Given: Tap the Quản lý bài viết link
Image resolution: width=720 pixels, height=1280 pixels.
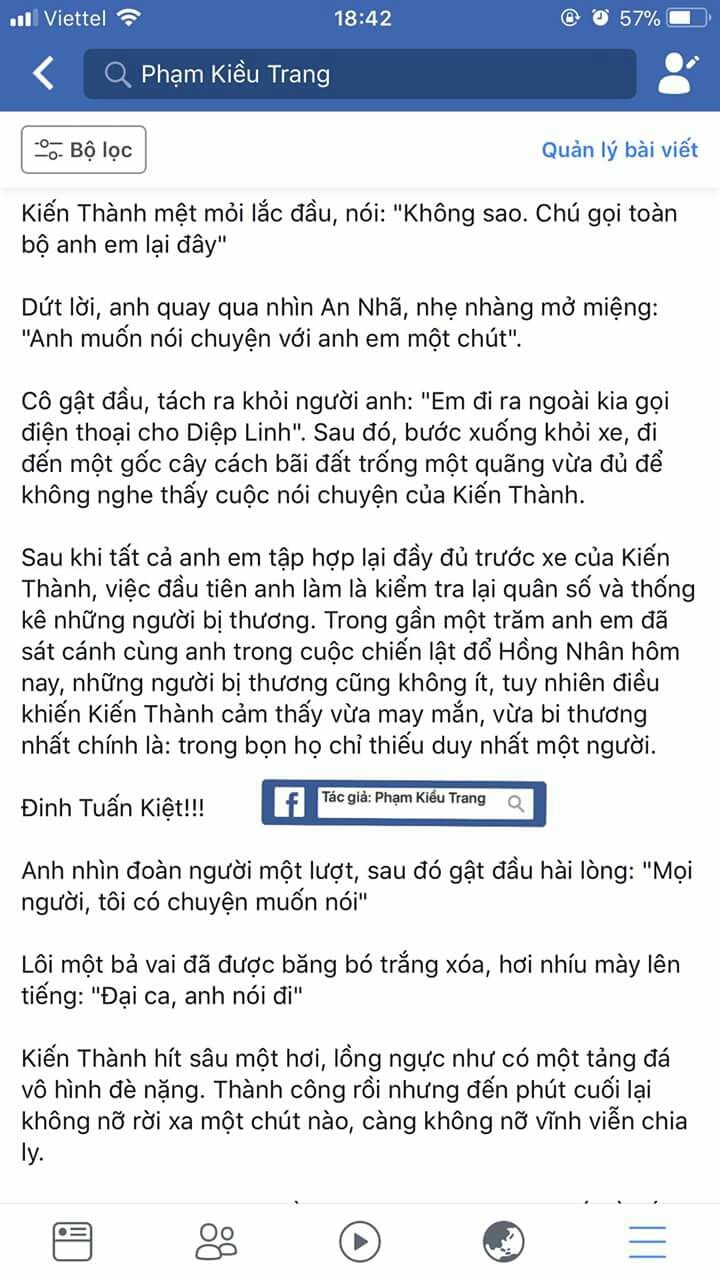Looking at the screenshot, I should point(619,150).
